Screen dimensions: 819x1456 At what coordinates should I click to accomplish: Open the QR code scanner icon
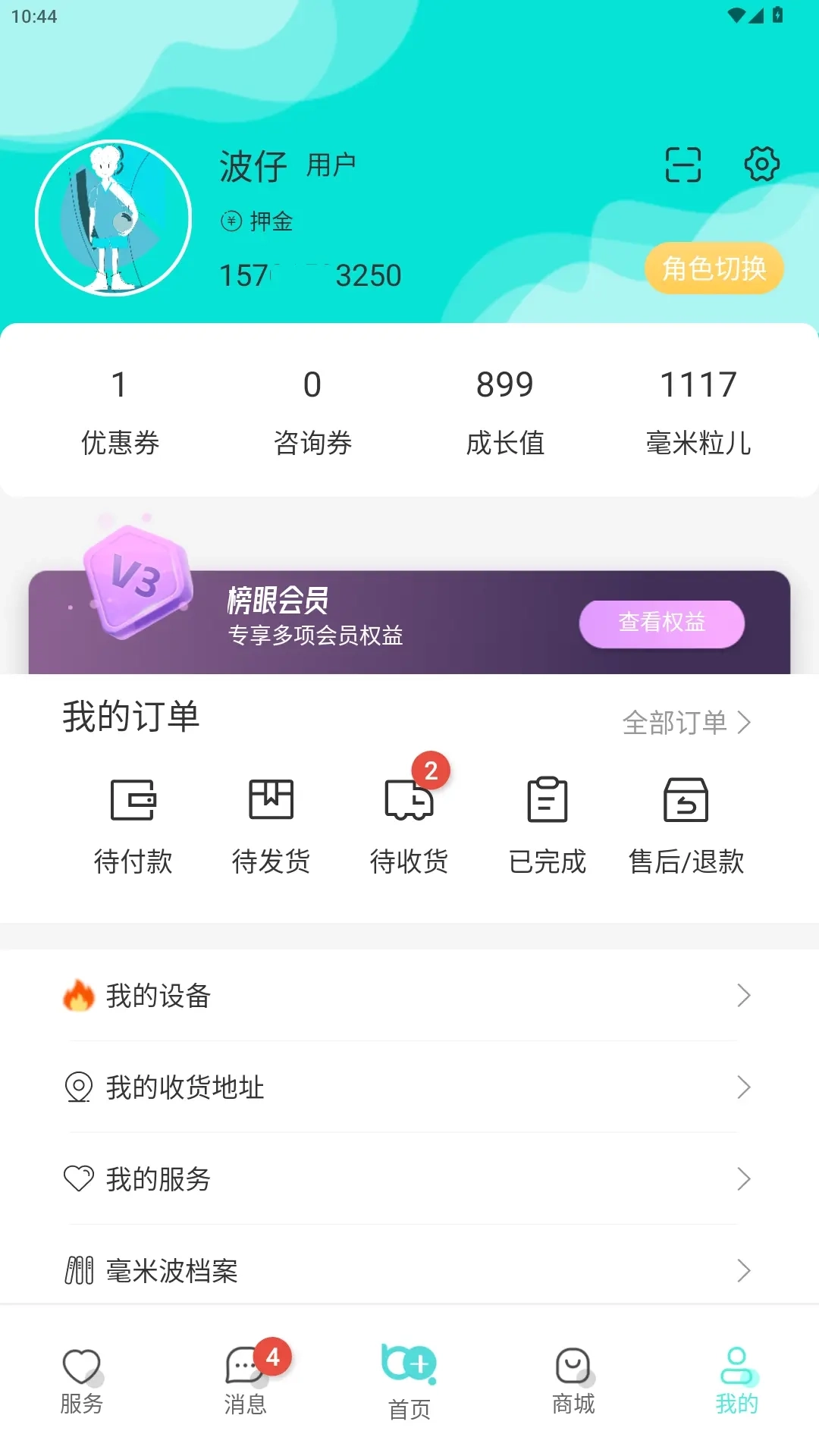point(682,163)
